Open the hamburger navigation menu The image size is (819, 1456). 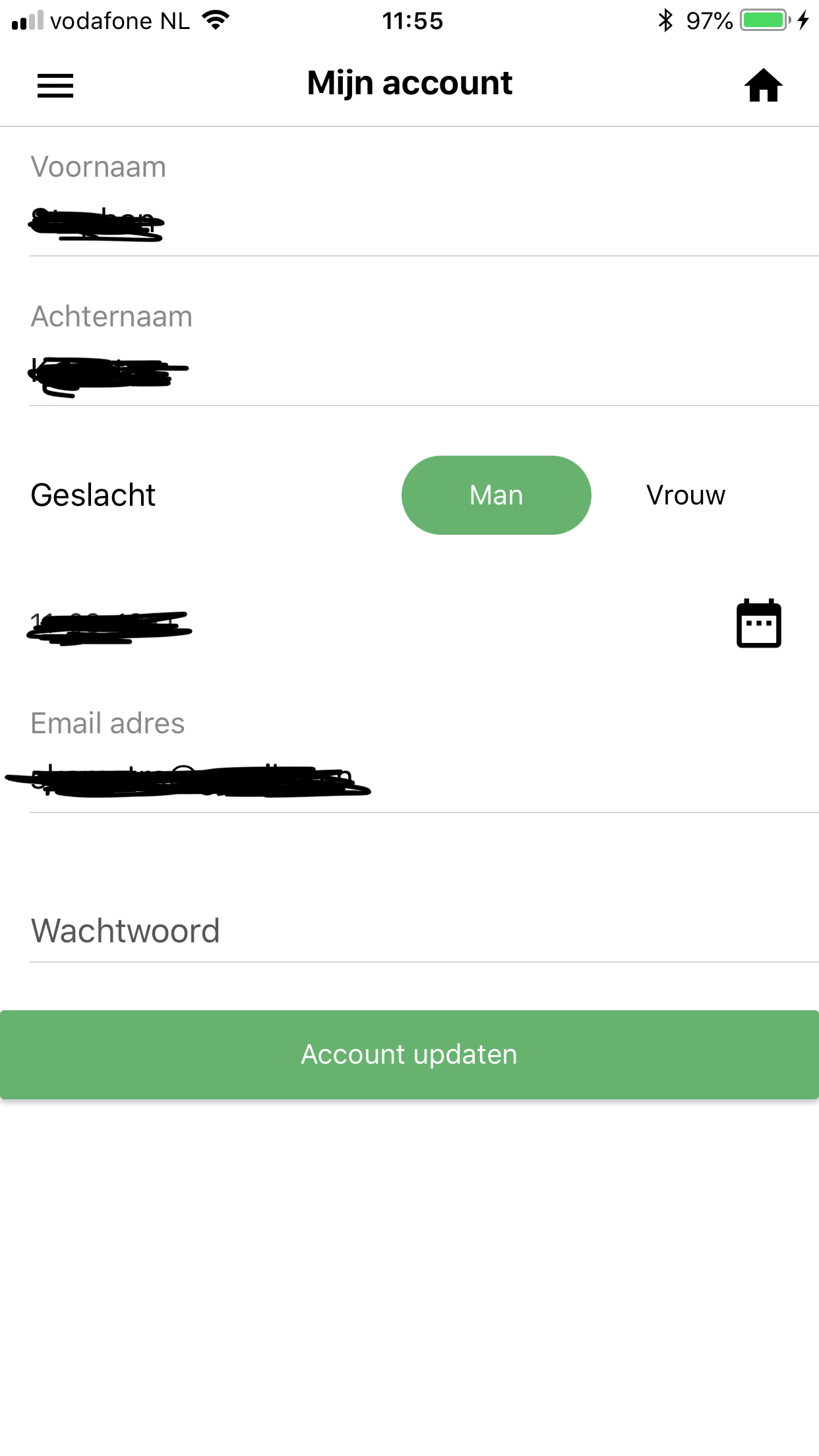coord(55,84)
